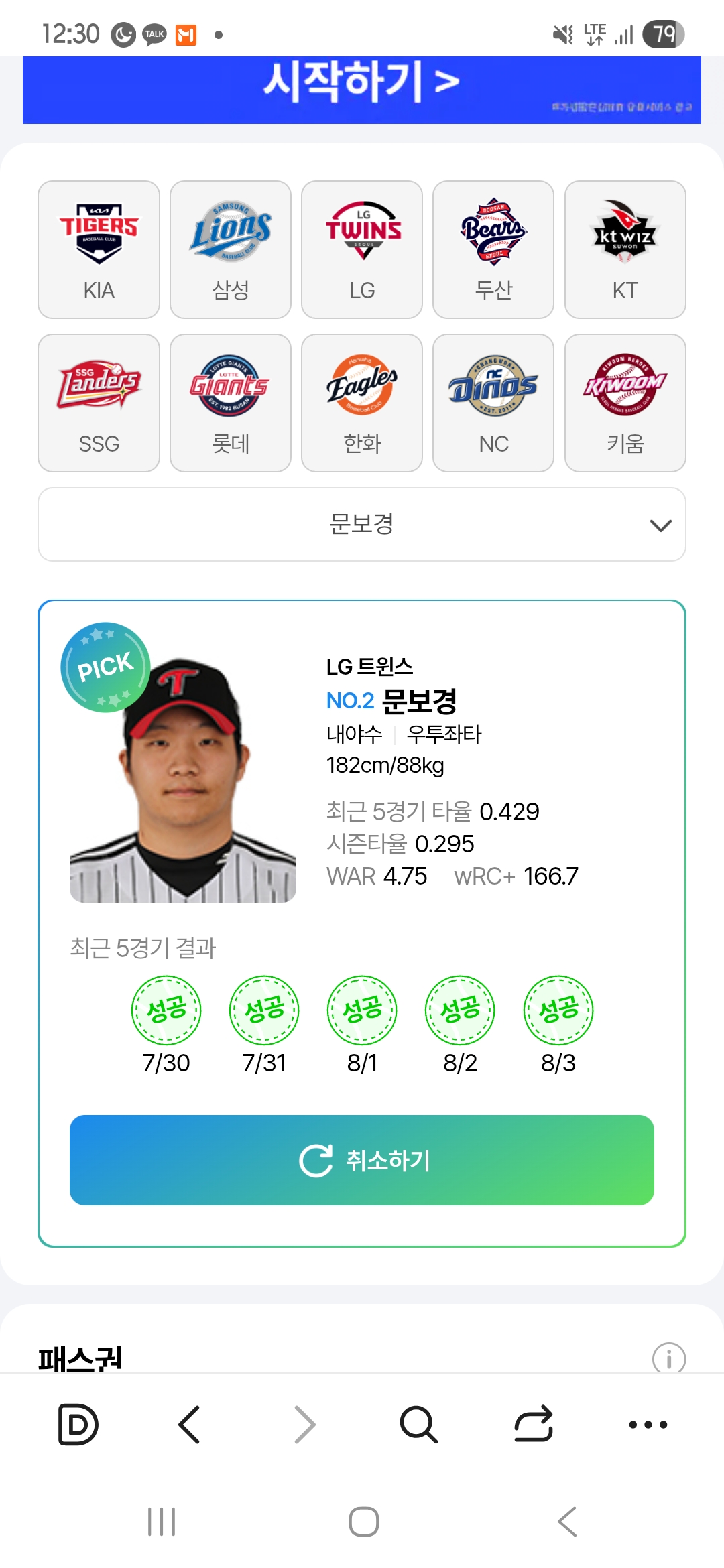Screen dimensions: 724x1568
Task: Open the browser search icon
Action: (418, 1424)
